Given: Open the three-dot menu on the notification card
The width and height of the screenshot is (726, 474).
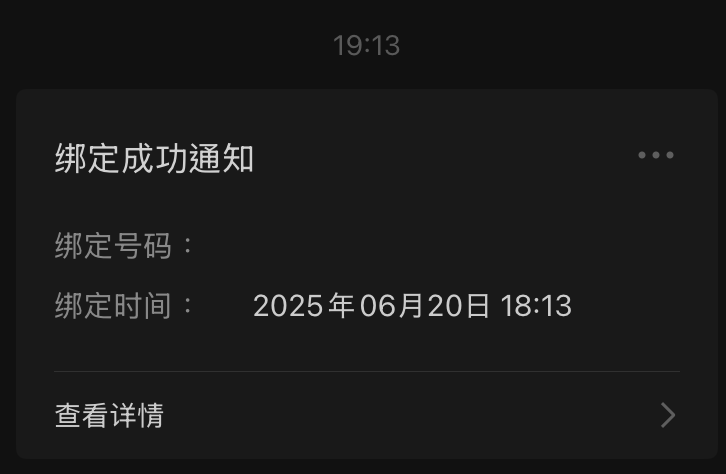Looking at the screenshot, I should pyautogui.click(x=656, y=155).
